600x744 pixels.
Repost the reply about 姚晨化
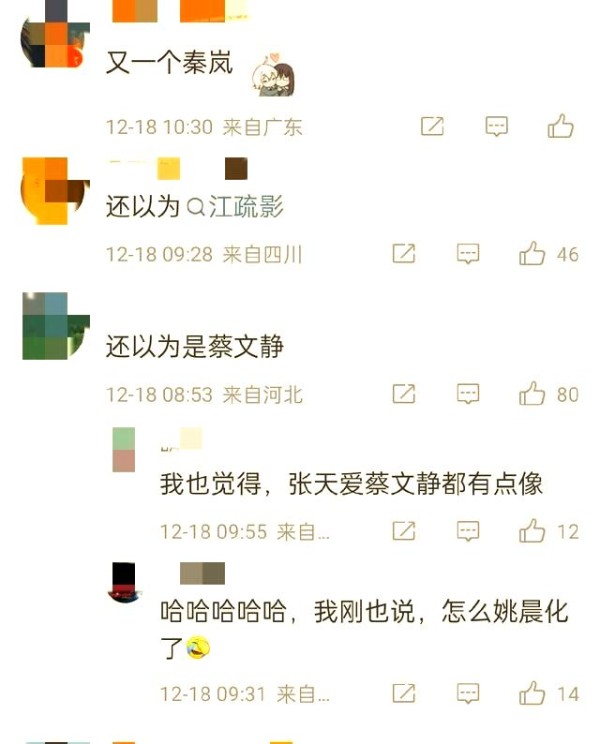click(404, 693)
